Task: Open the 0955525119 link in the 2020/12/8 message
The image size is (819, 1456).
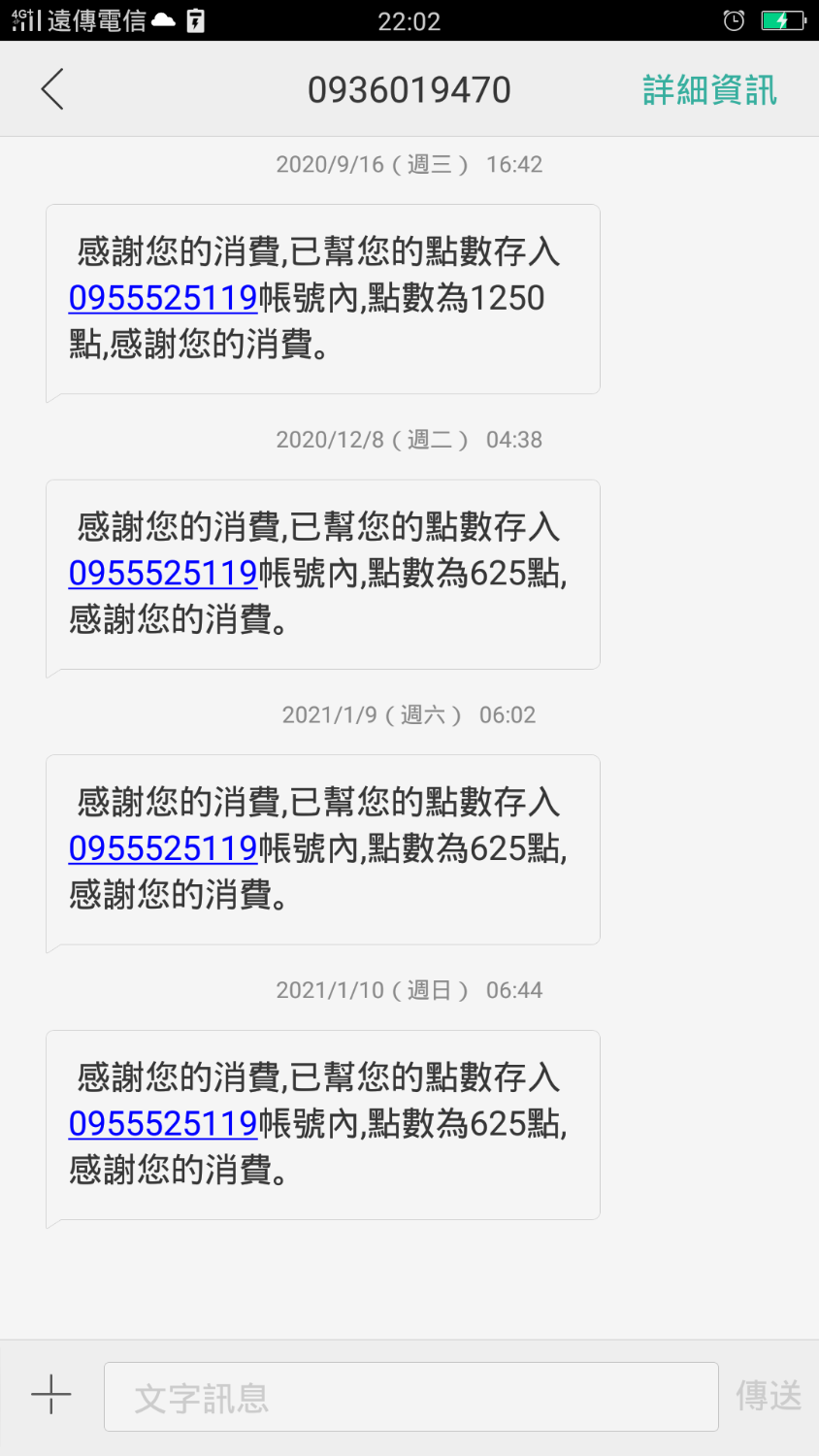Action: [x=163, y=574]
